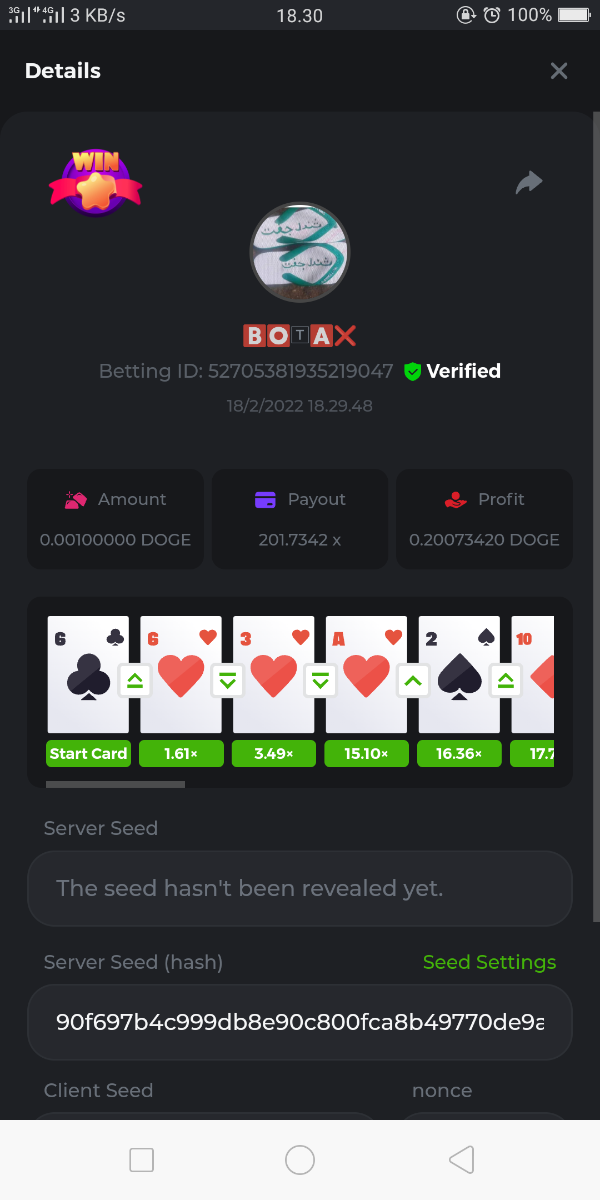Tap the Server Seed (hash) field
The width and height of the screenshot is (600, 1200).
coord(300,1023)
